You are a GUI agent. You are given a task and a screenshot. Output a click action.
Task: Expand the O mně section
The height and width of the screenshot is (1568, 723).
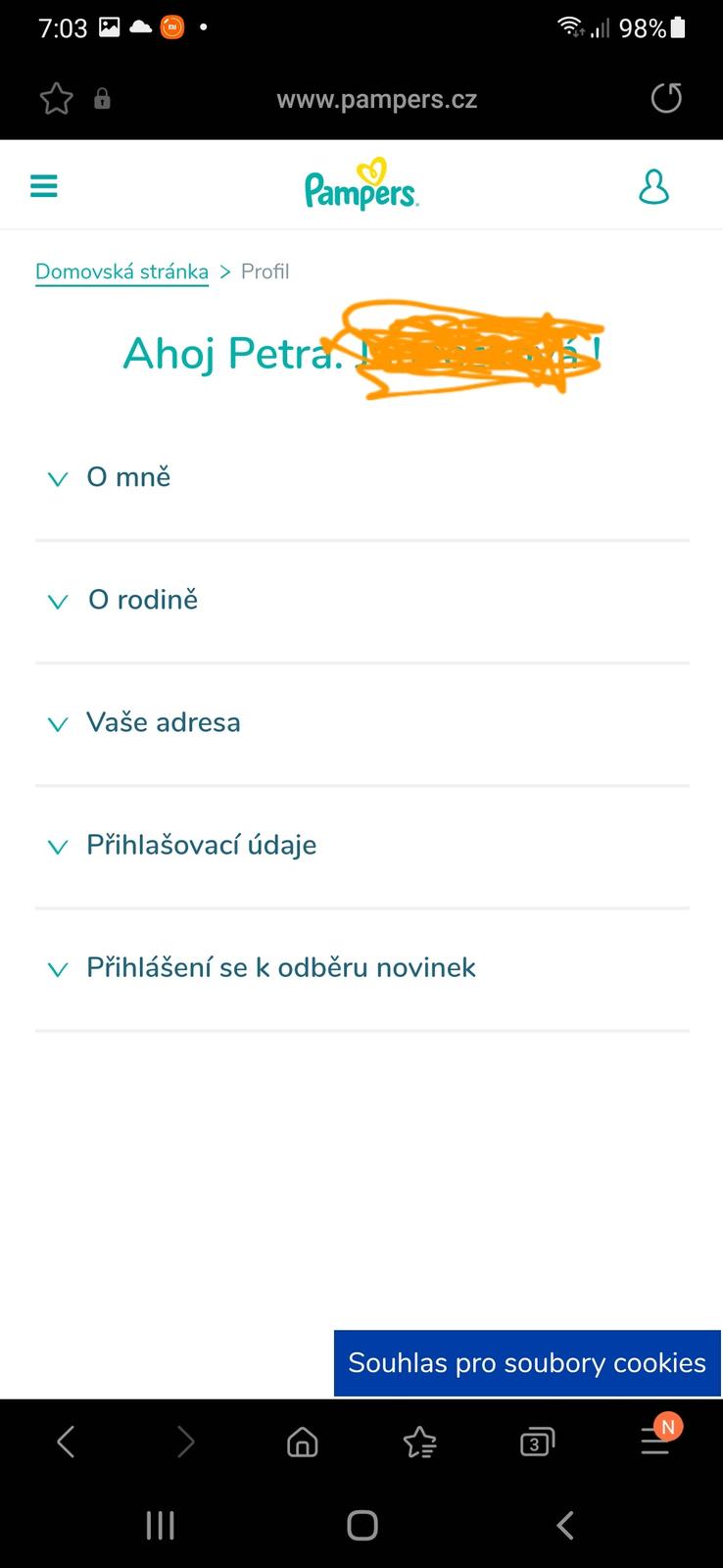128,477
